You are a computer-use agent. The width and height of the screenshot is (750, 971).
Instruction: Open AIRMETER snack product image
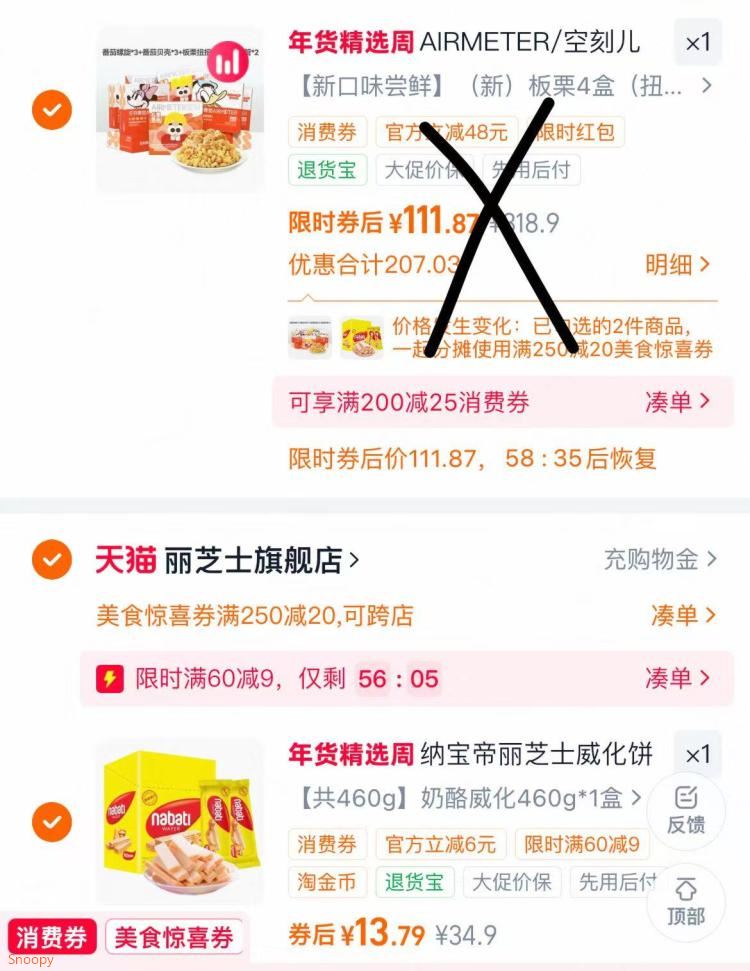click(x=181, y=109)
